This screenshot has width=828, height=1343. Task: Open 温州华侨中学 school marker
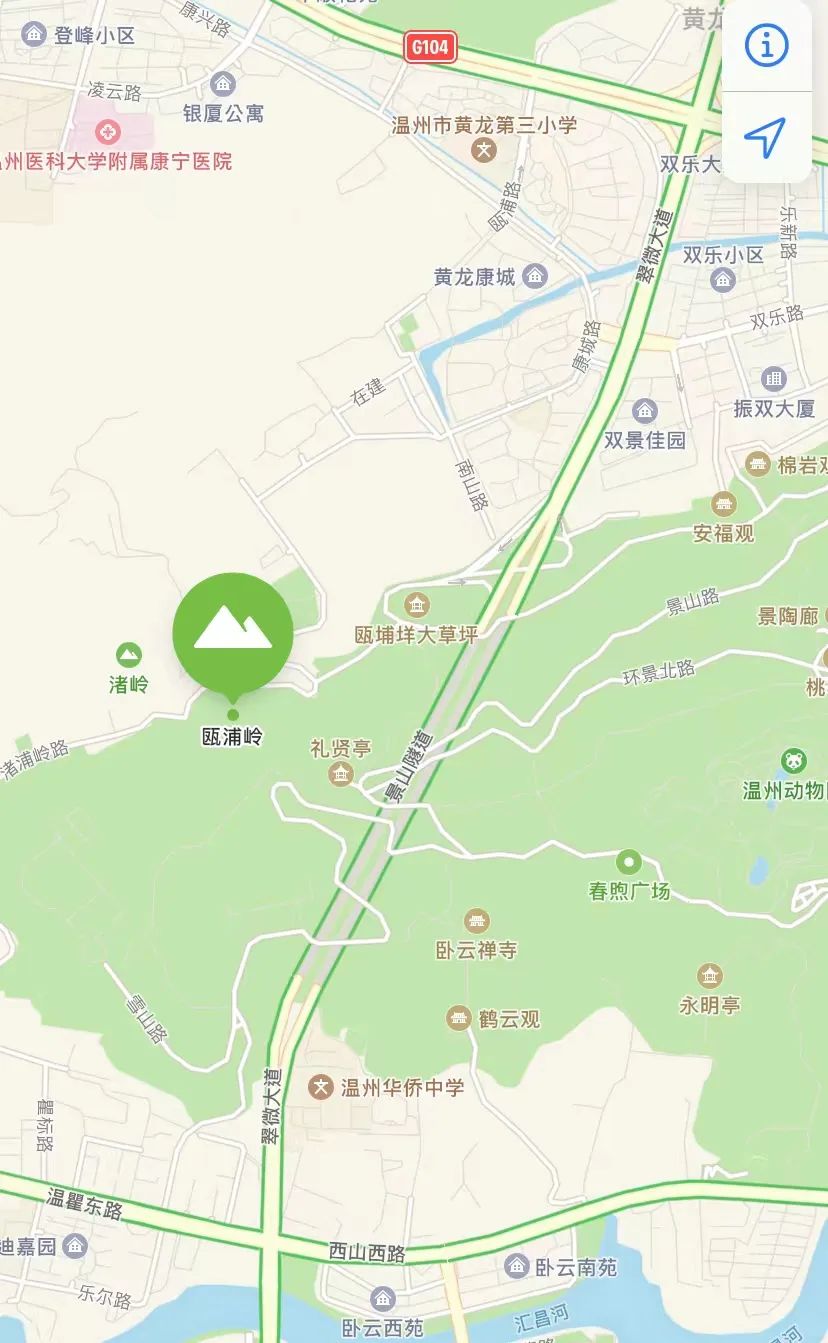tap(321, 1086)
